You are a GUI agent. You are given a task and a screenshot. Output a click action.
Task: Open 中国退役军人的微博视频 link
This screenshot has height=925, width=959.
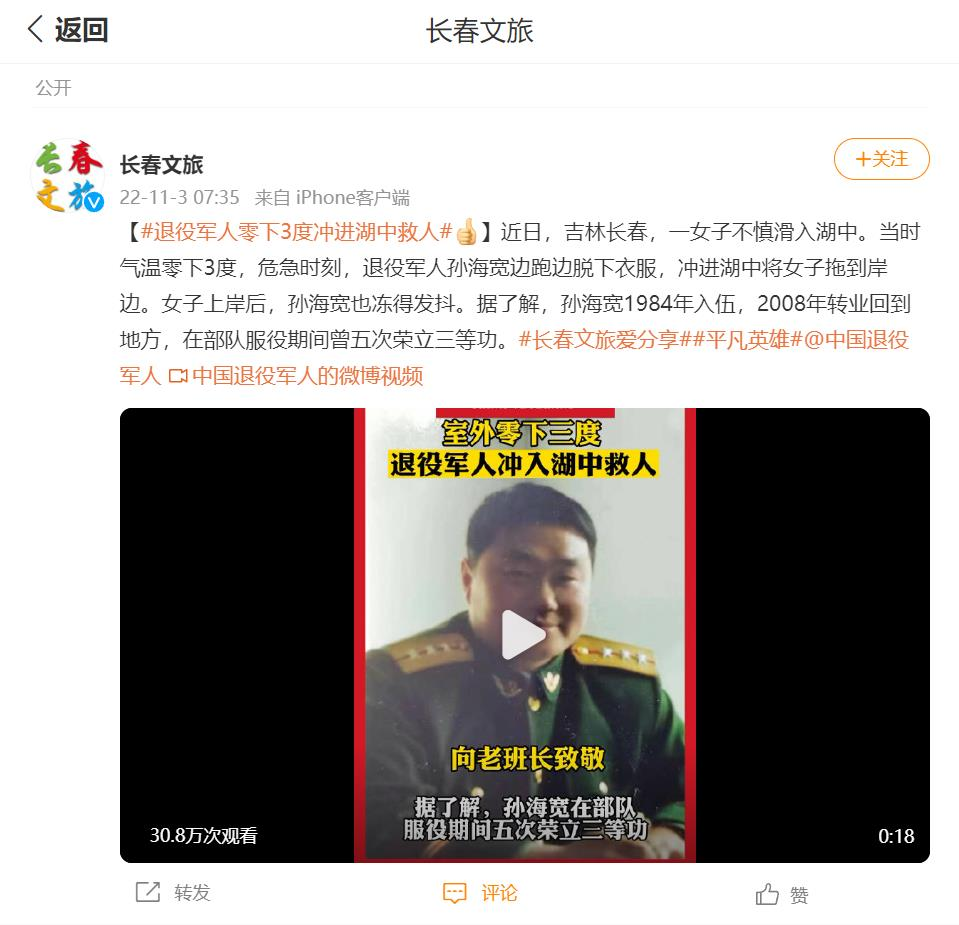pyautogui.click(x=307, y=376)
